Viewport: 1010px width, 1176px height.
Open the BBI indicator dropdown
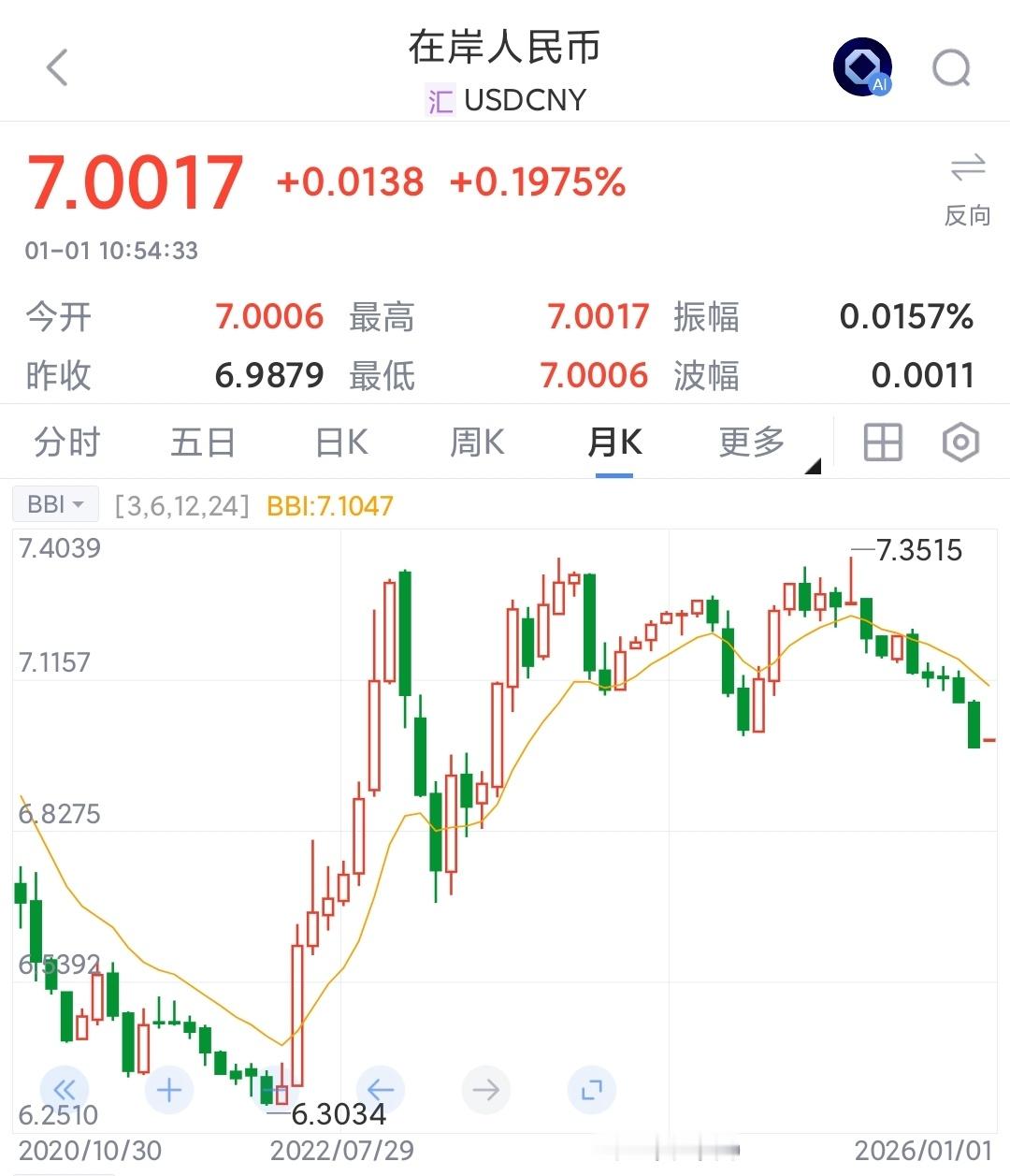coord(54,504)
